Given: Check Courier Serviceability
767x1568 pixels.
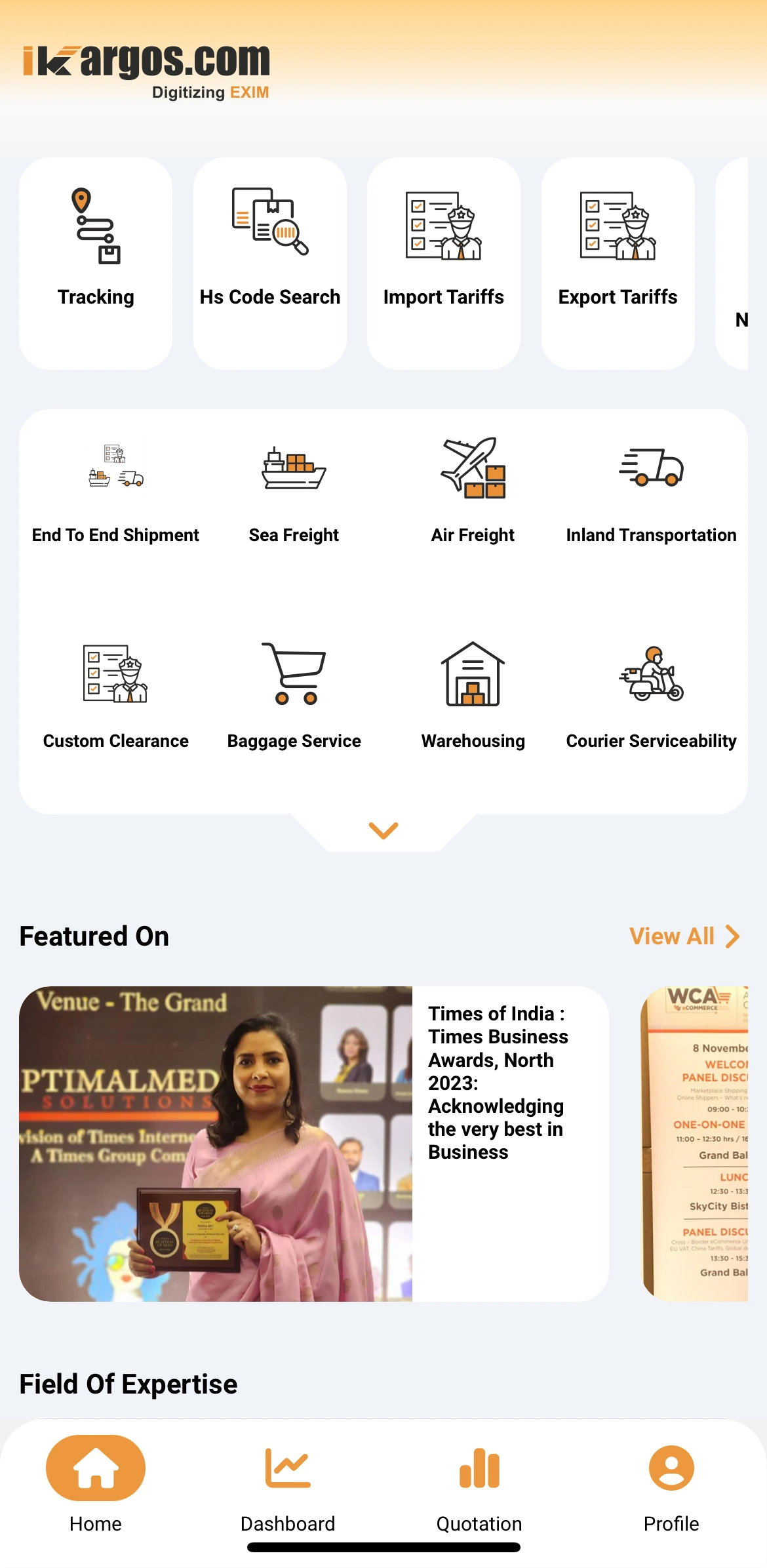Looking at the screenshot, I should coord(651,696).
